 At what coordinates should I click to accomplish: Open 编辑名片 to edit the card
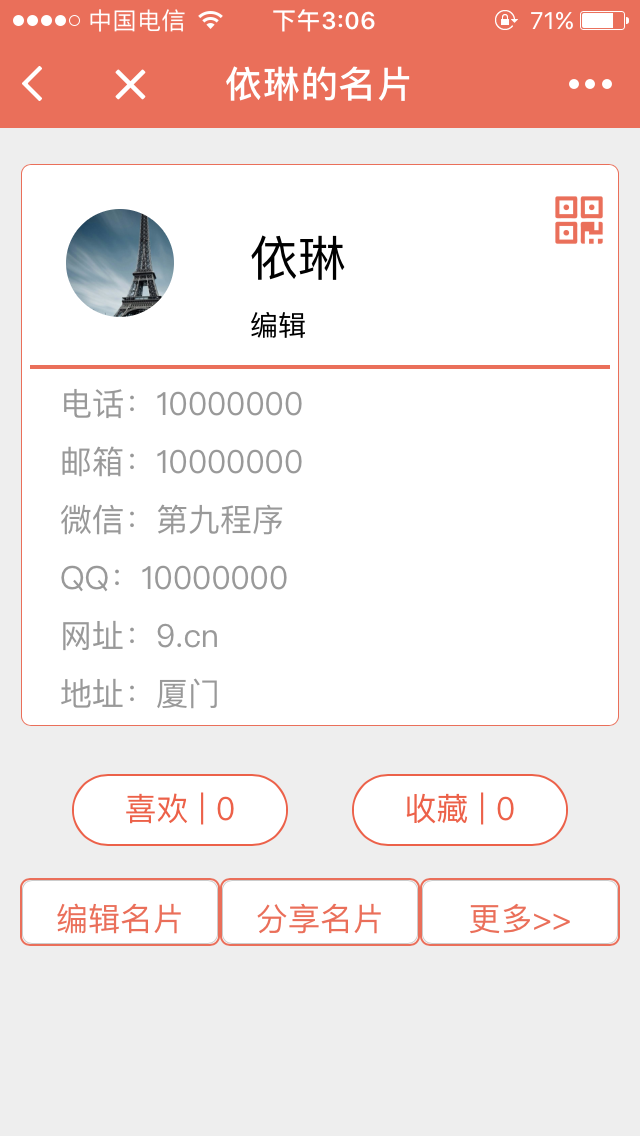[120, 912]
